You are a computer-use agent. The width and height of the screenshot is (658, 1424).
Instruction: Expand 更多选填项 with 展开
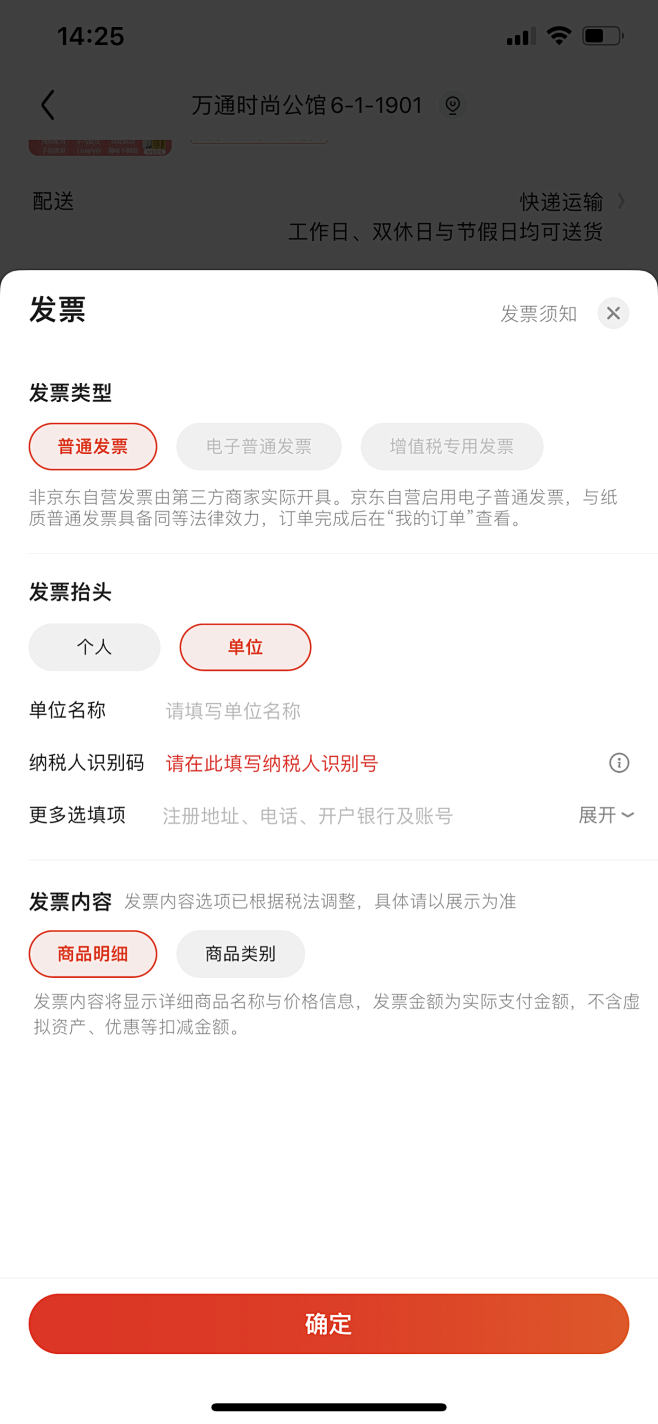tap(606, 815)
